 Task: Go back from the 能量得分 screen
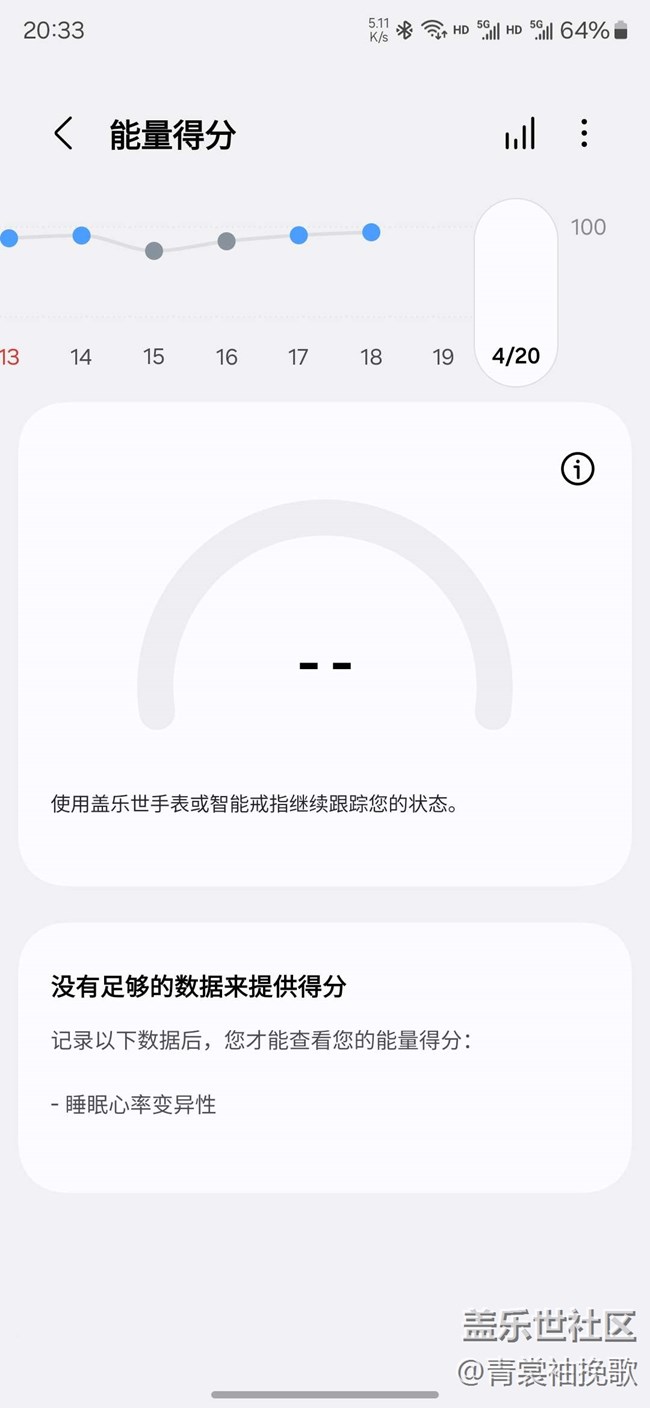click(63, 133)
